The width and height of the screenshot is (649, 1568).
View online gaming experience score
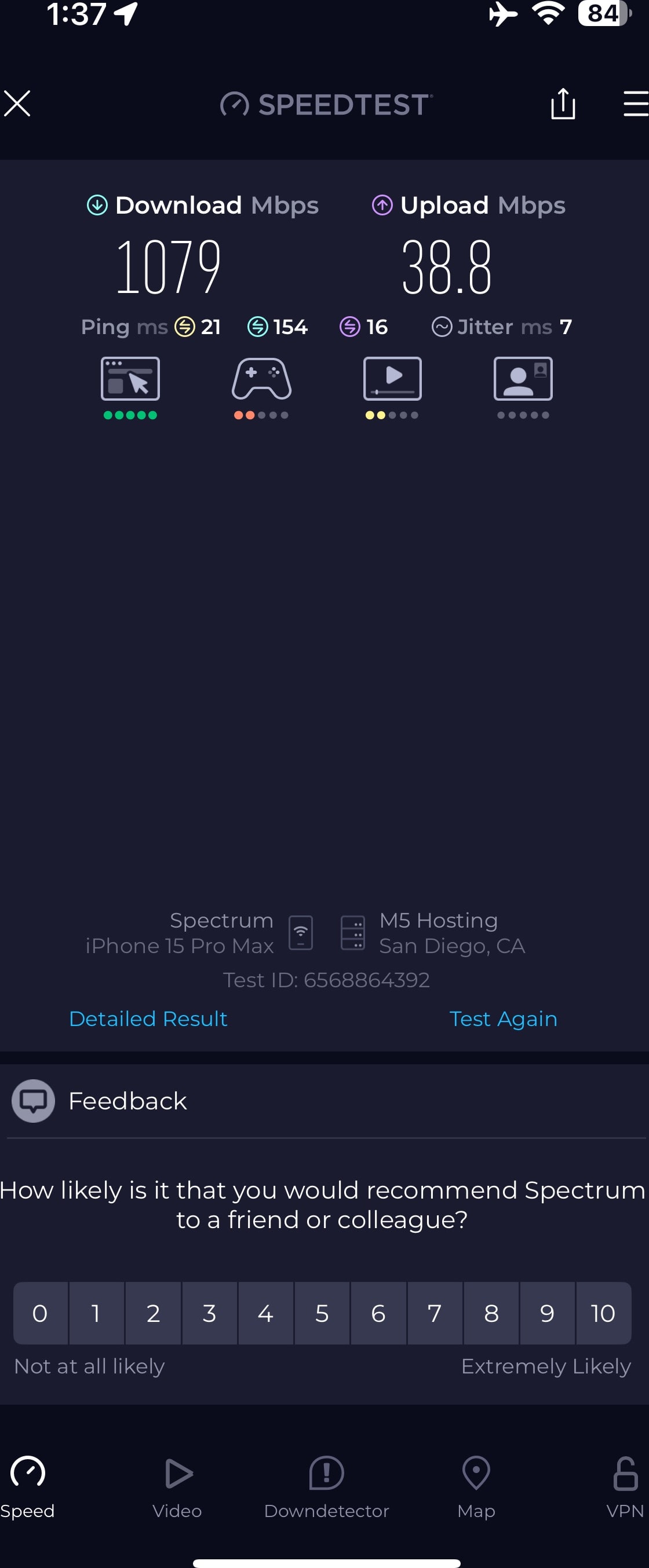(x=261, y=387)
